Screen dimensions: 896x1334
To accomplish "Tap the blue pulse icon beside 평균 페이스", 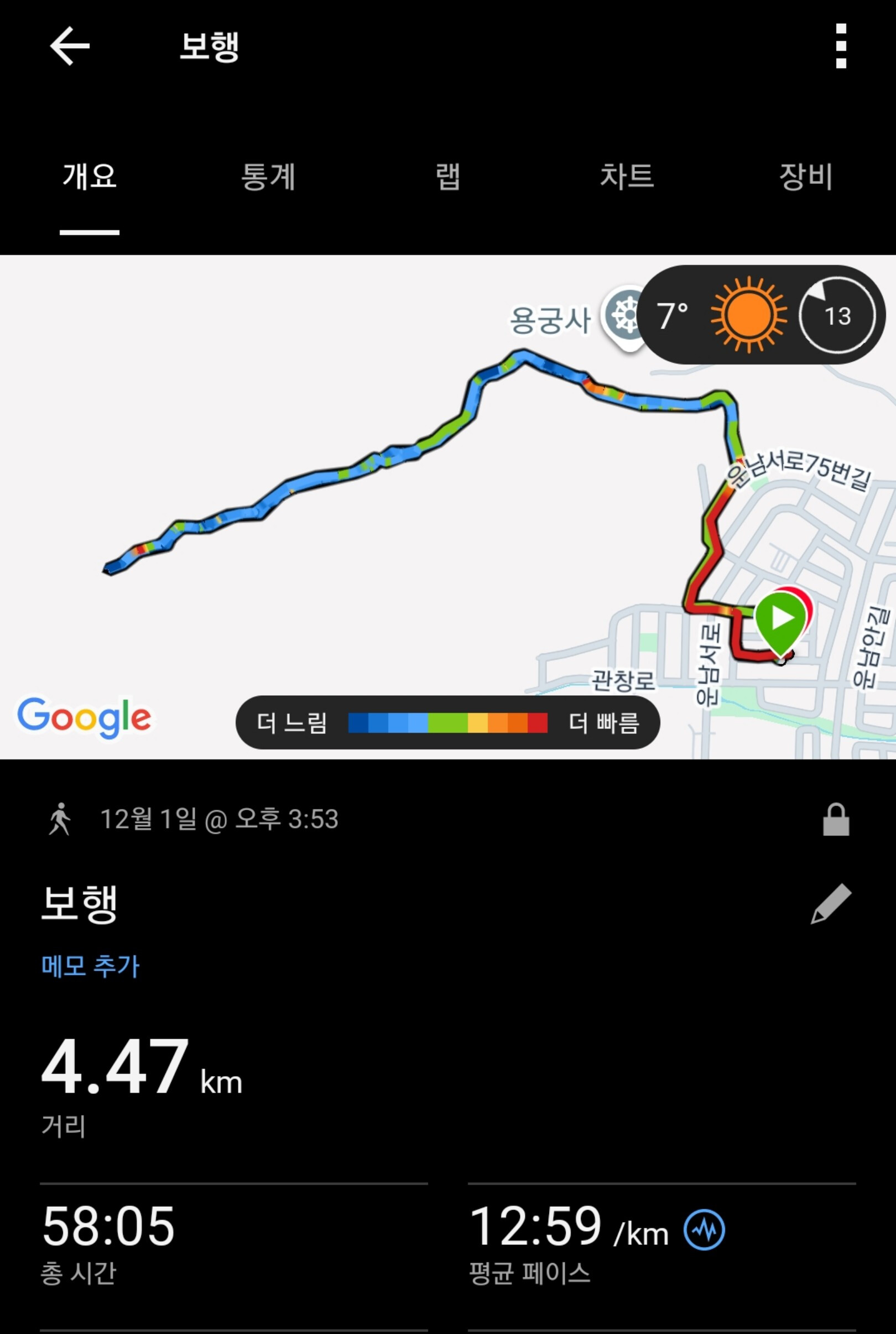I will tap(704, 1229).
